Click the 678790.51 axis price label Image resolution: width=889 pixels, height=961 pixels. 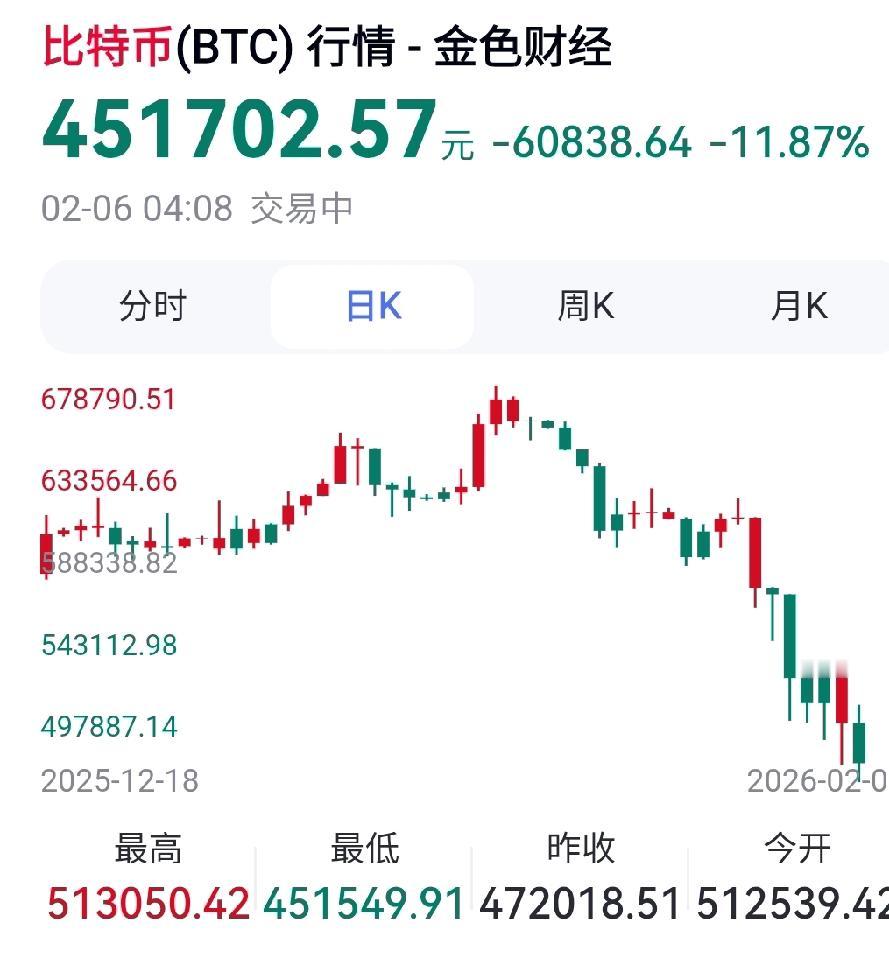pyautogui.click(x=110, y=398)
